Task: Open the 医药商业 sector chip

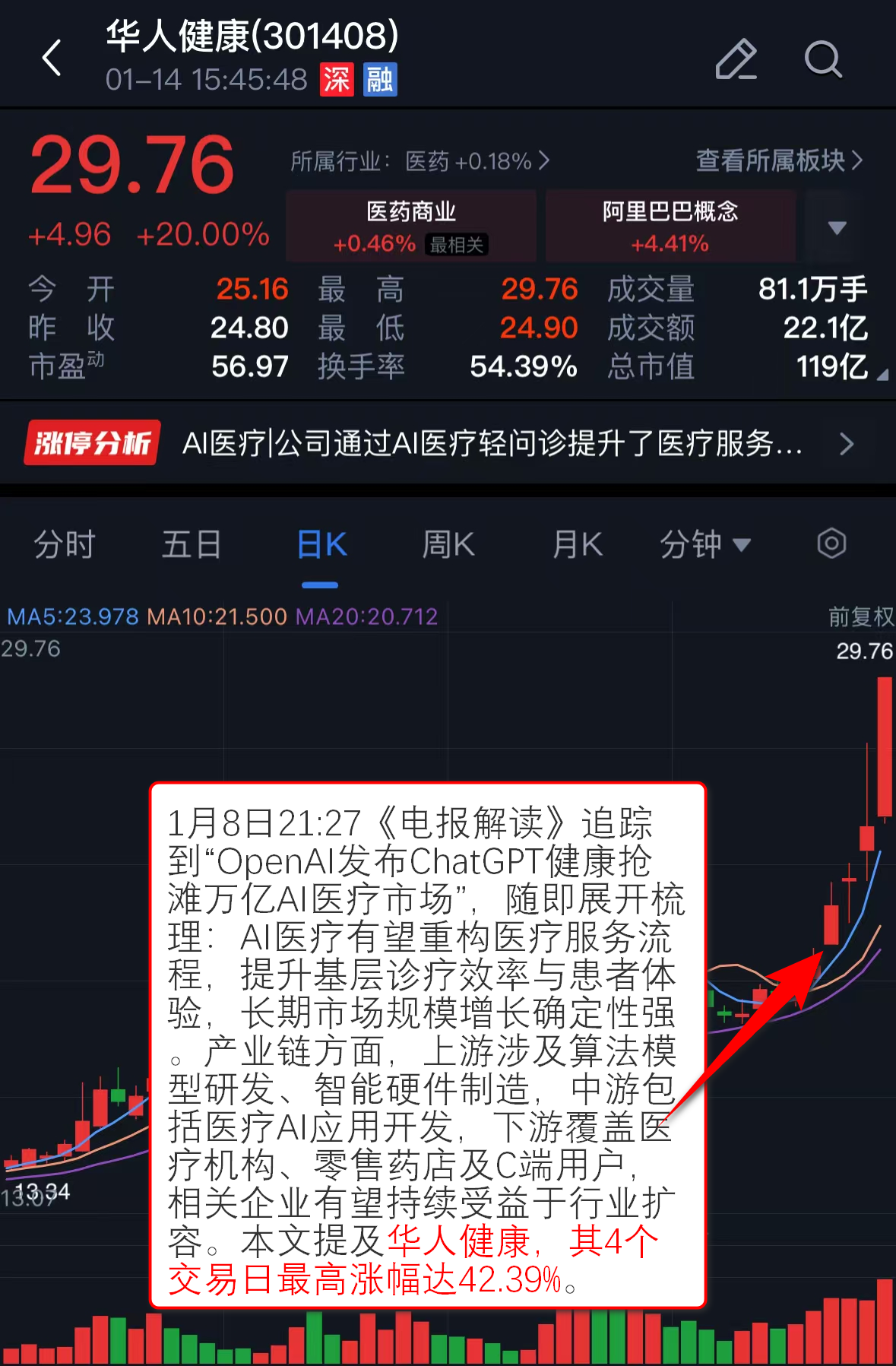Action: 411,227
